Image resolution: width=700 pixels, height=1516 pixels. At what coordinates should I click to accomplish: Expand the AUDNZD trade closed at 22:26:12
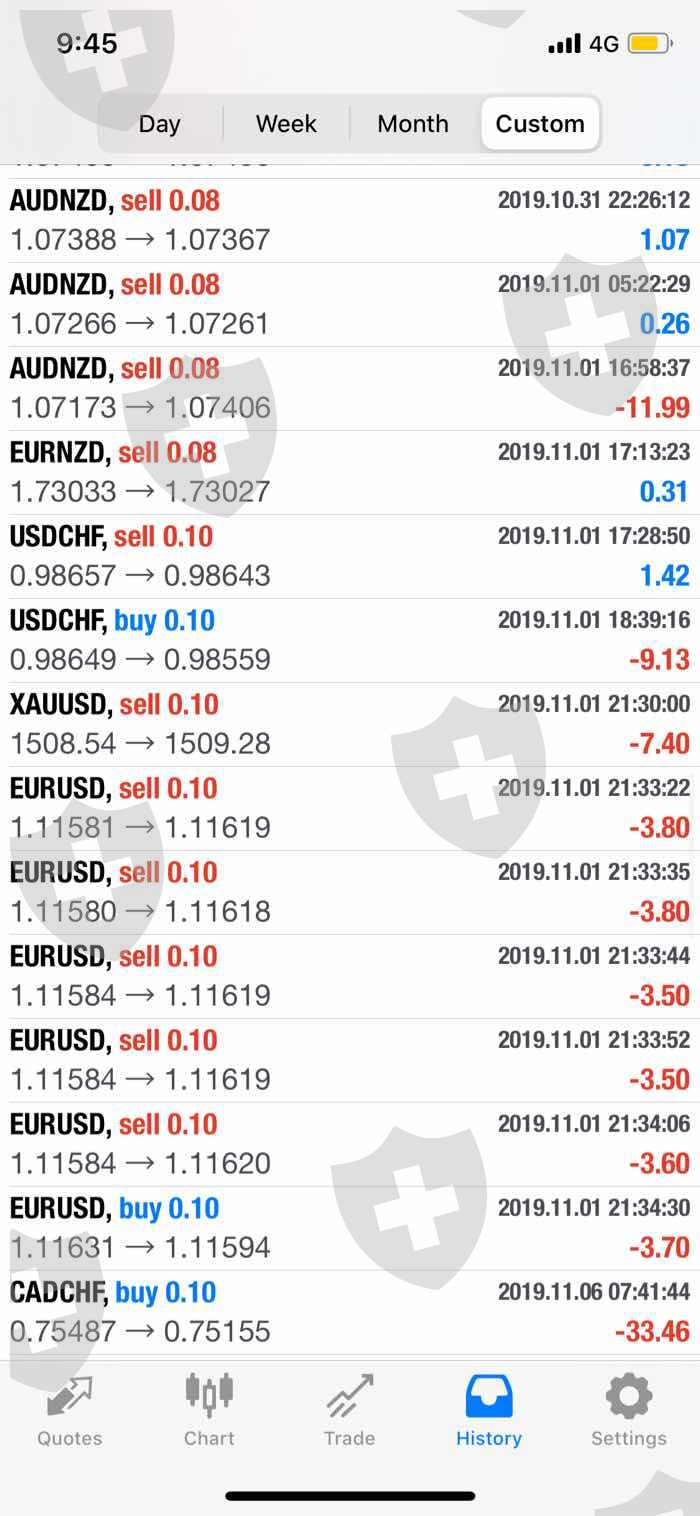(x=350, y=220)
